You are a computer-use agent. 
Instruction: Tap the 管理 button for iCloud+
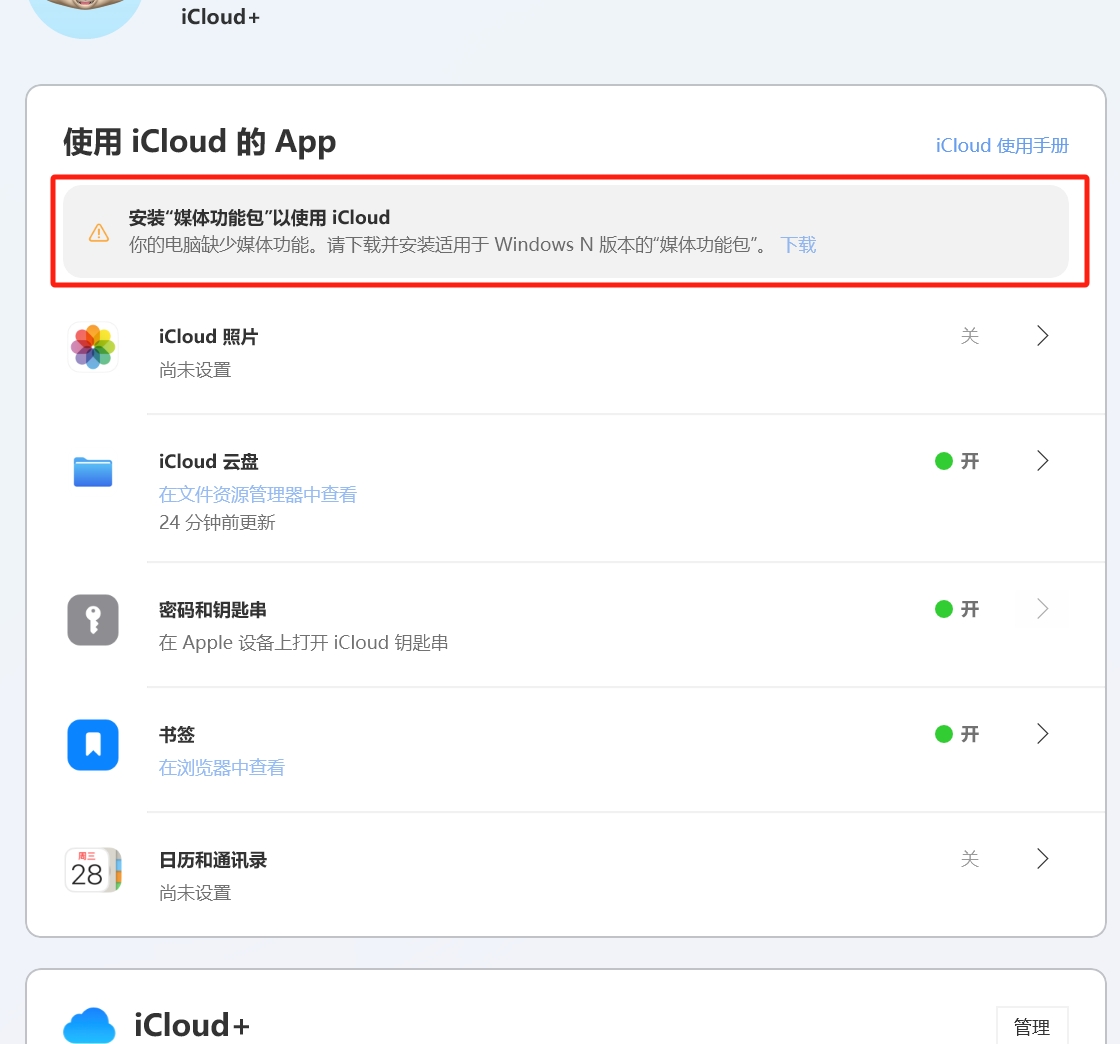[1031, 1027]
